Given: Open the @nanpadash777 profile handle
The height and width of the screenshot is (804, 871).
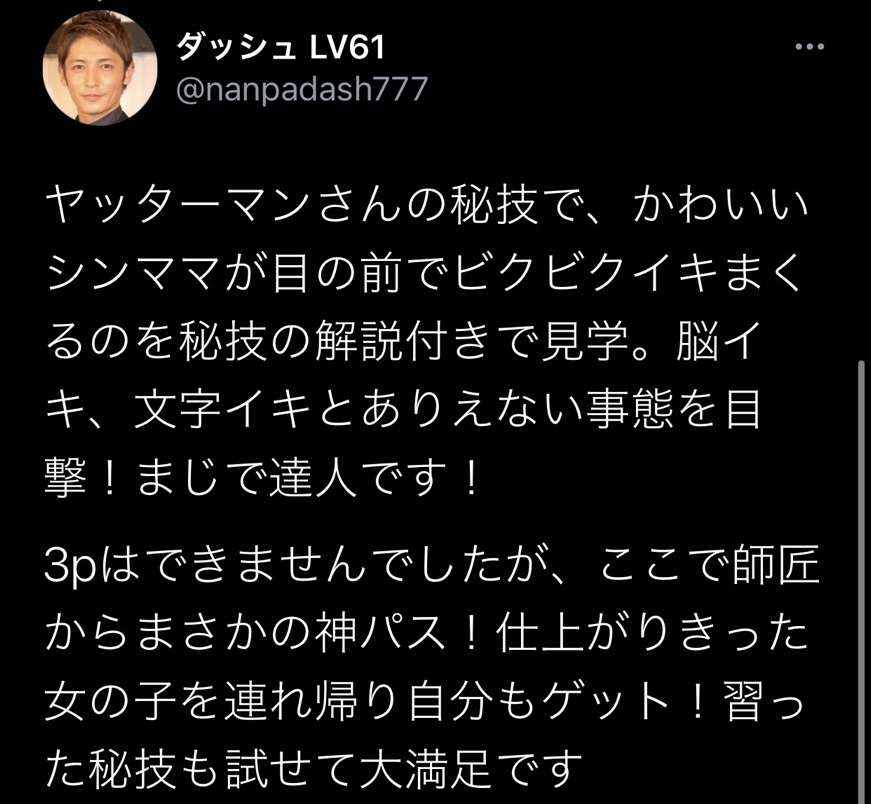Looking at the screenshot, I should coord(302,90).
